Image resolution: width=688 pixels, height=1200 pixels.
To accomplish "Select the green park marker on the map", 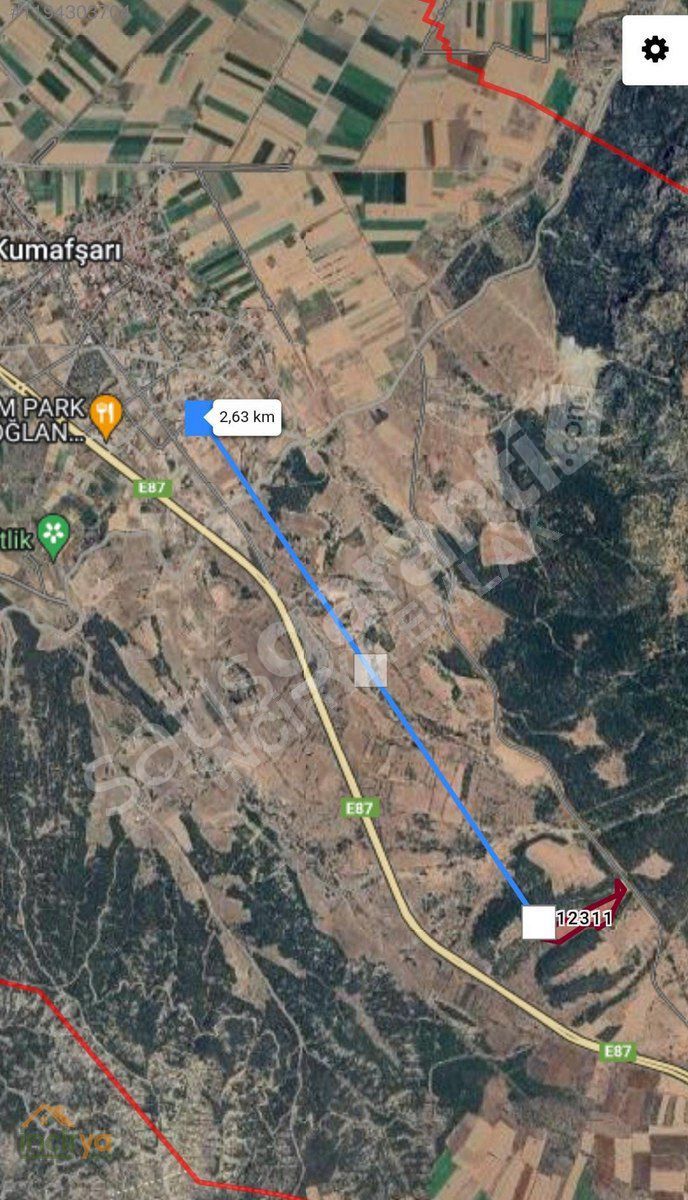I will point(53,533).
